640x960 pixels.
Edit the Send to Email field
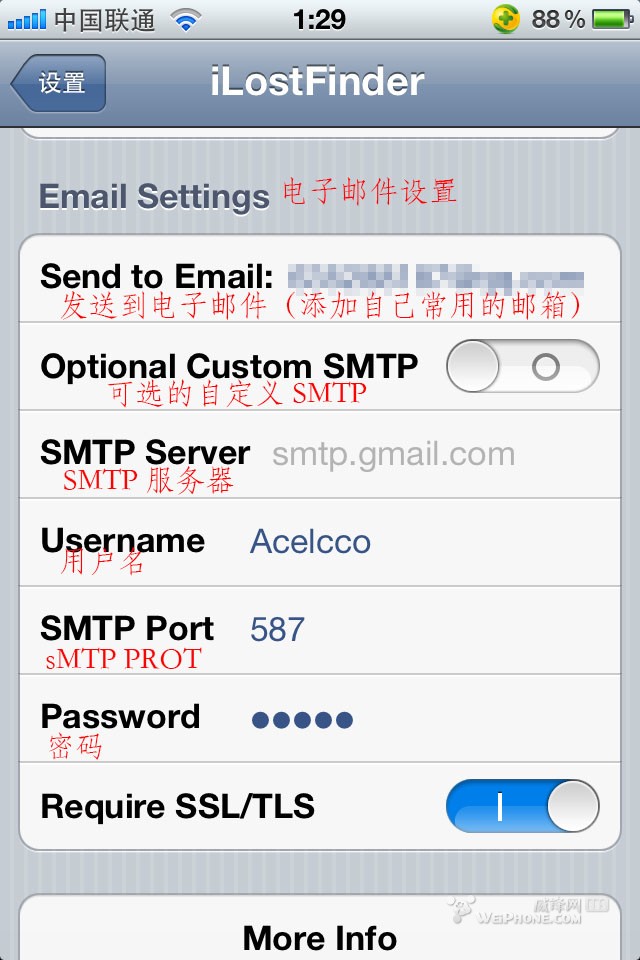[x=434, y=277]
